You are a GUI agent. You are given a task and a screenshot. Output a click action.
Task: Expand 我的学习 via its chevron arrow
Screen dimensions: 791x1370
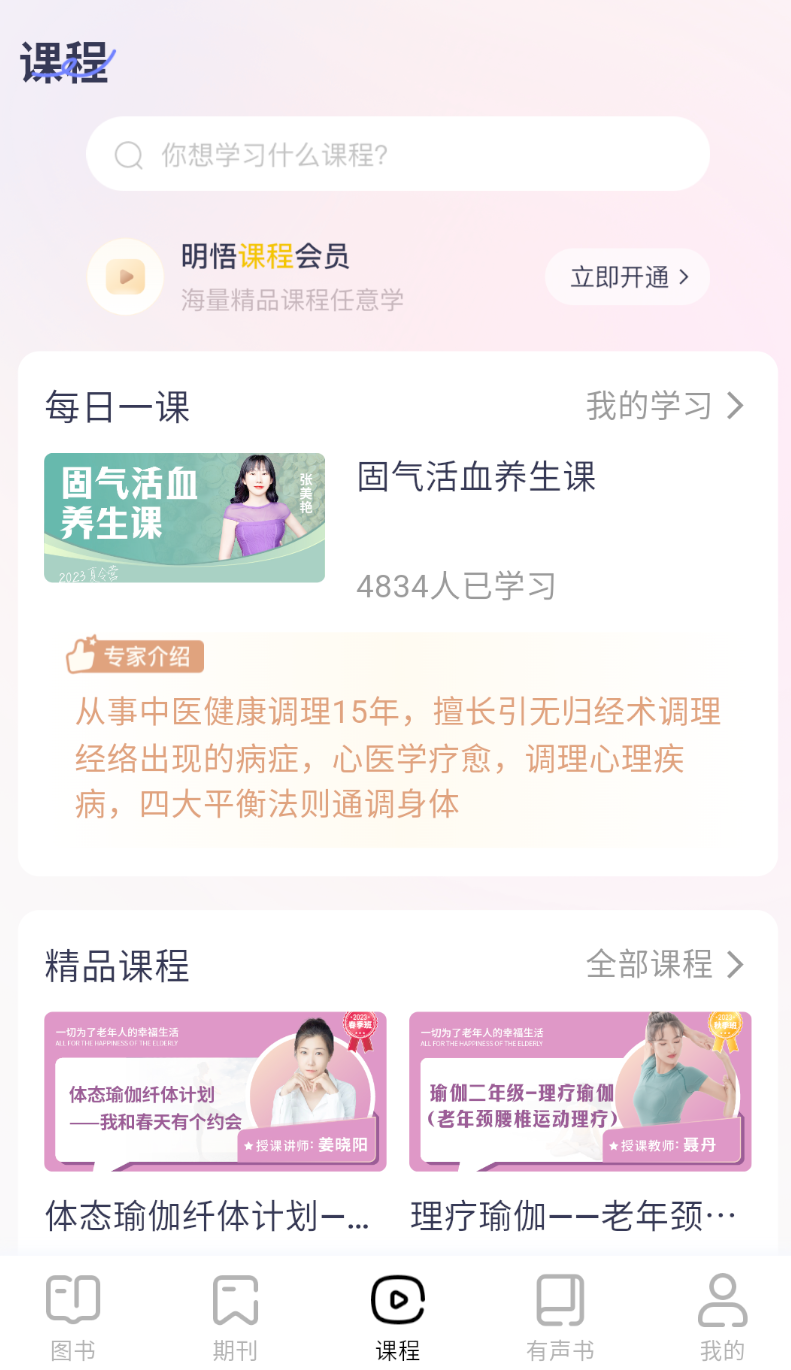click(x=737, y=406)
